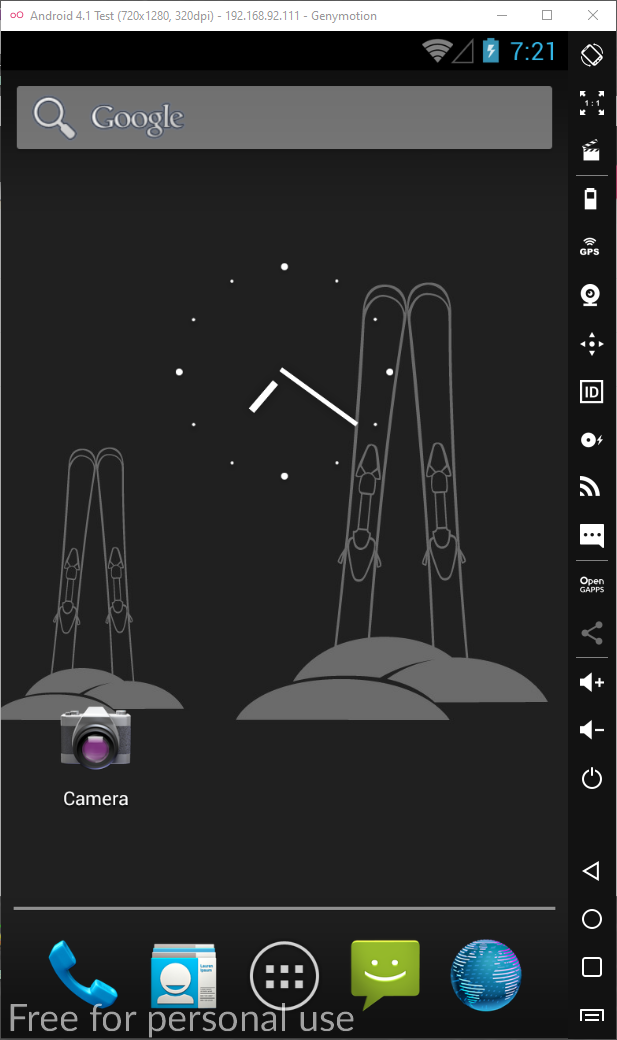Install Open GAPPS from the sidebar
Screen dimensions: 617x1040
[x=591, y=585]
